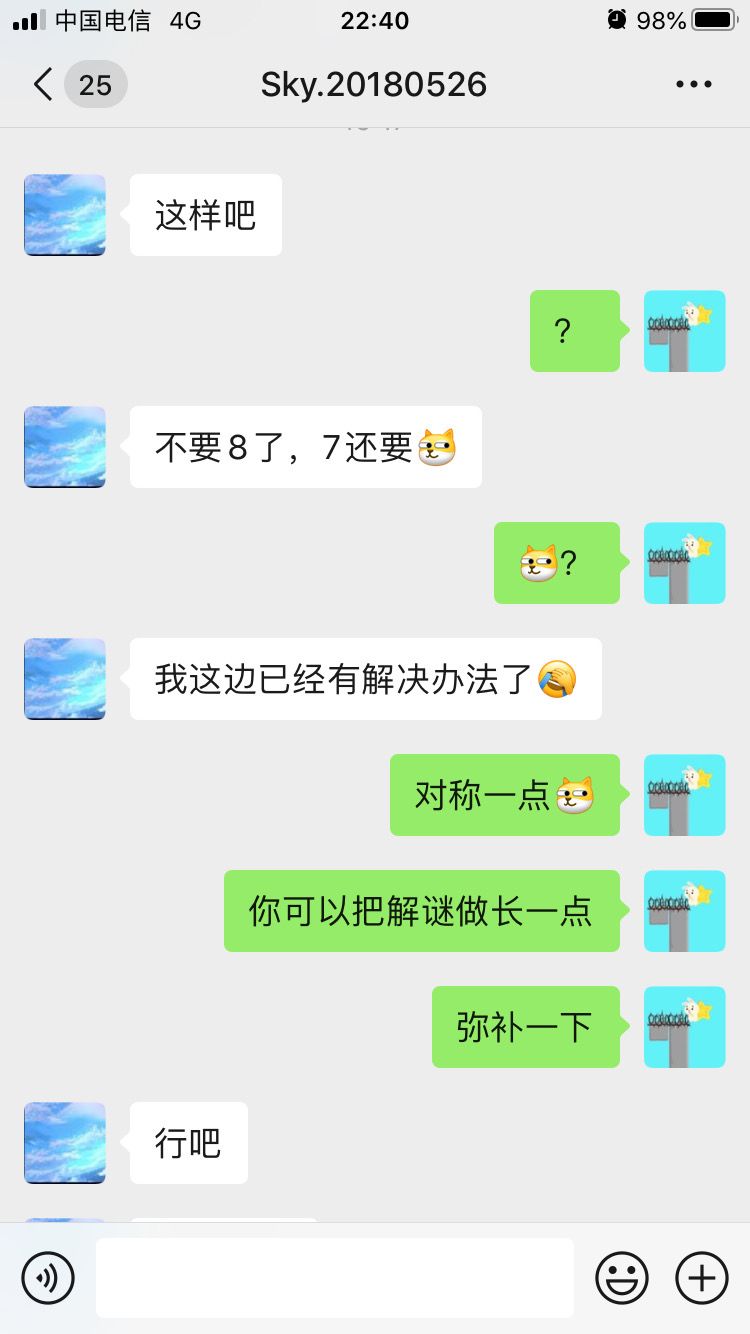Tap the 行吧 message bubble
The height and width of the screenshot is (1334, 750).
click(x=188, y=1143)
